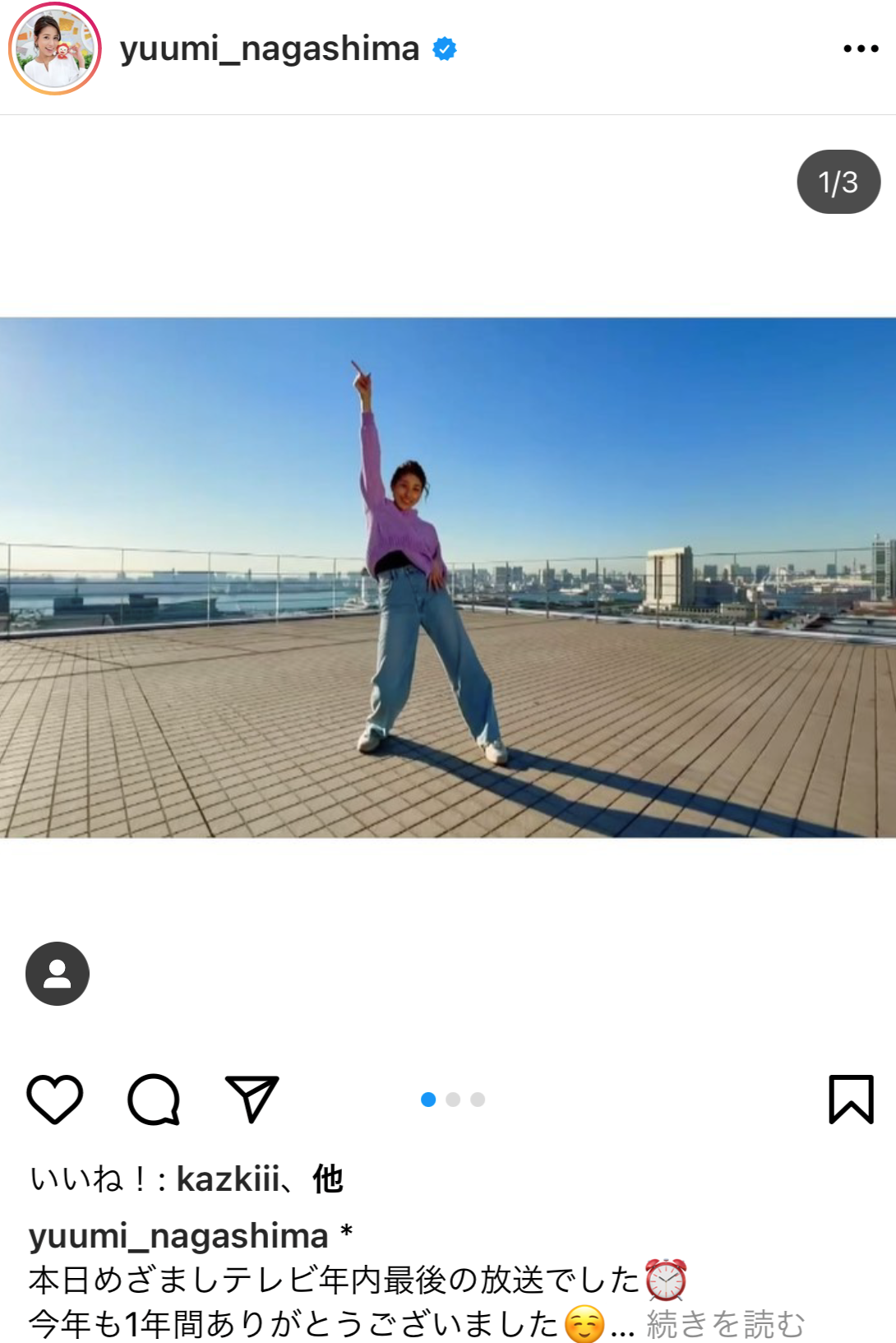
Task: Bookmark this post to saved
Action: click(x=851, y=1099)
